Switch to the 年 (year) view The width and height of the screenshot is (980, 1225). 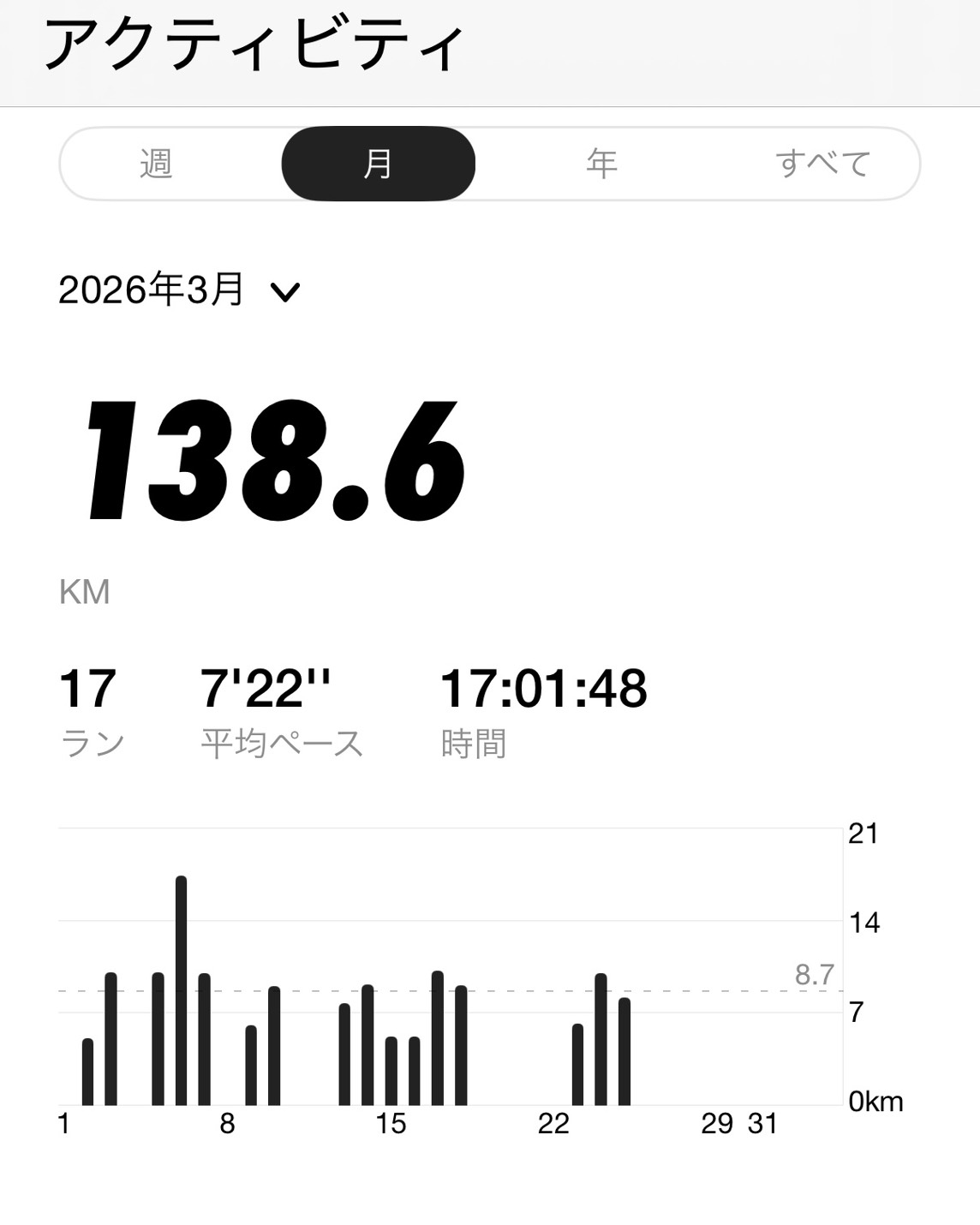pos(601,164)
